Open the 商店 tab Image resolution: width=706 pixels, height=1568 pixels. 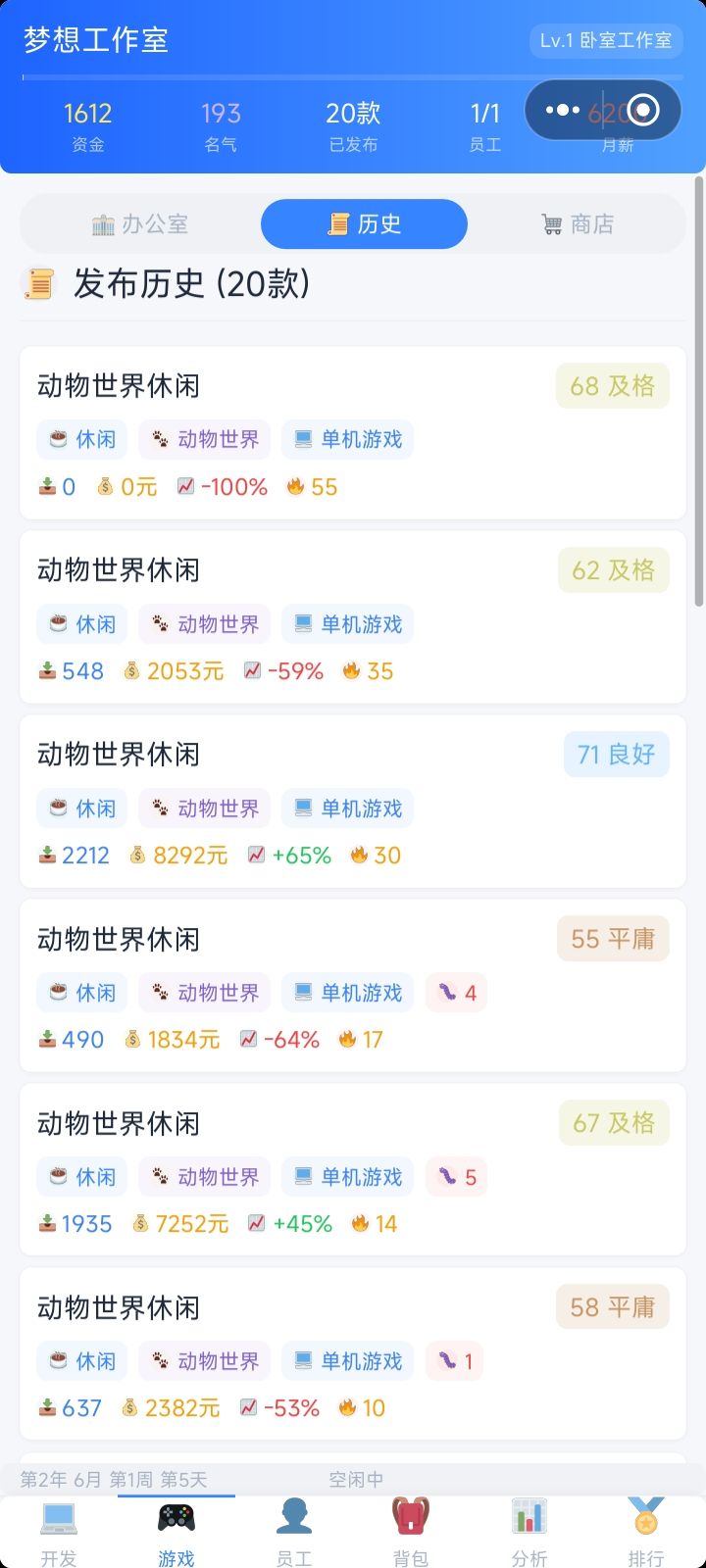pos(578,224)
